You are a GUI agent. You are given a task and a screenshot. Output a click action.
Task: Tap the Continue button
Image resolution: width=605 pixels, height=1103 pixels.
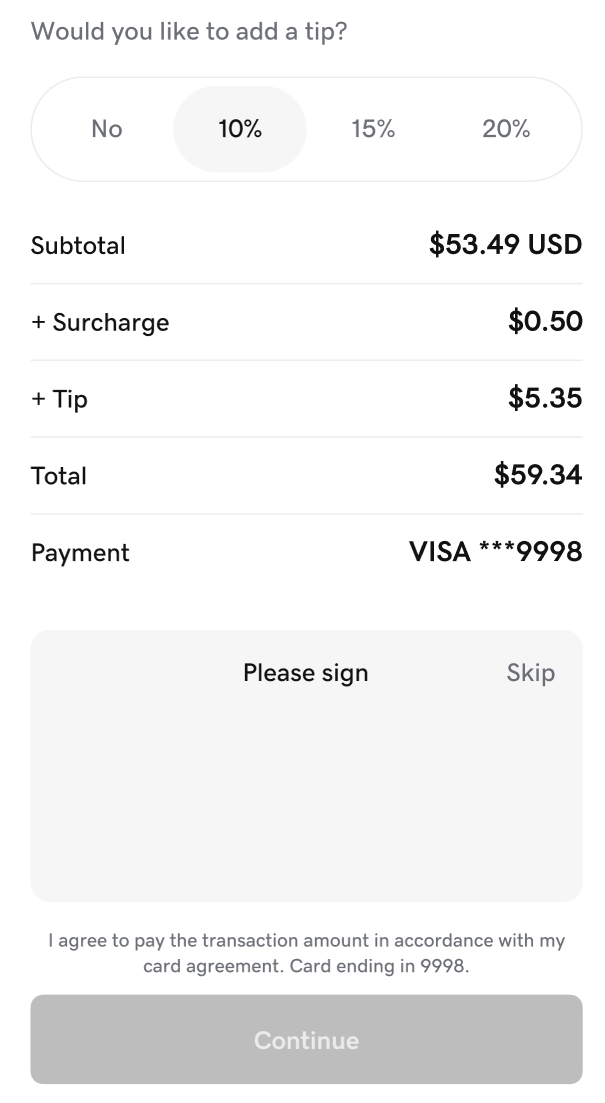pyautogui.click(x=306, y=1040)
